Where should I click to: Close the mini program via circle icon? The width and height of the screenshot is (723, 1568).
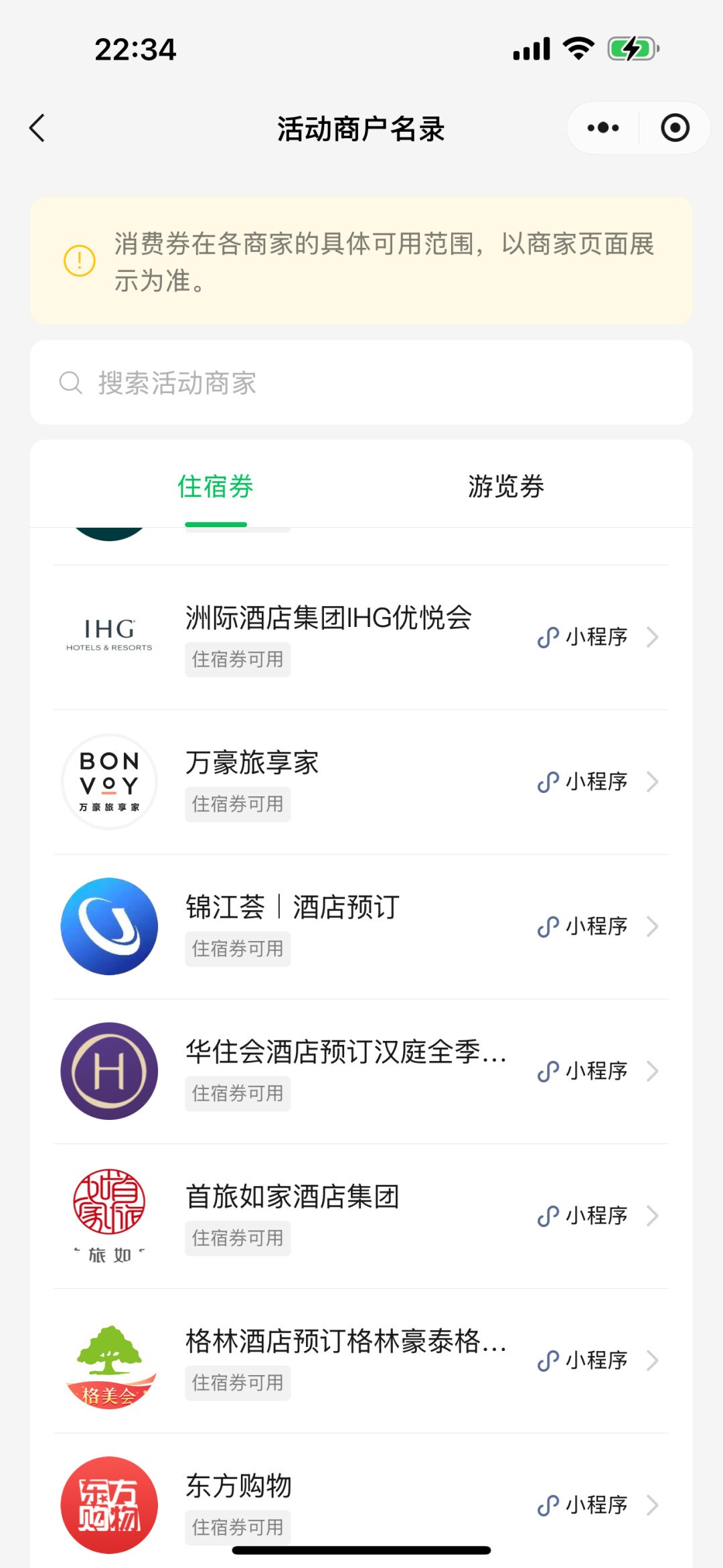coord(675,128)
